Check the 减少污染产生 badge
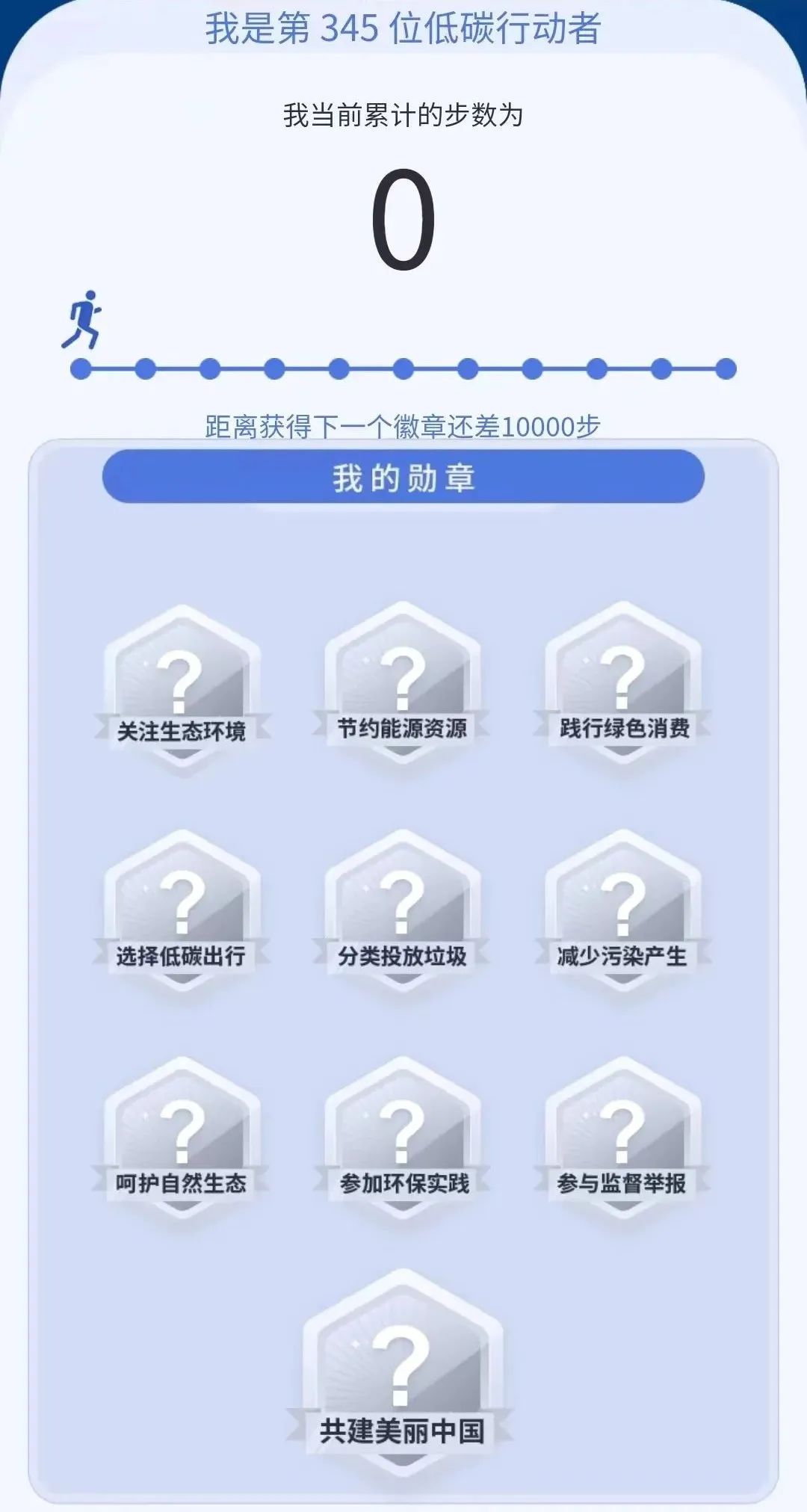This screenshot has width=807, height=1512. [622, 915]
